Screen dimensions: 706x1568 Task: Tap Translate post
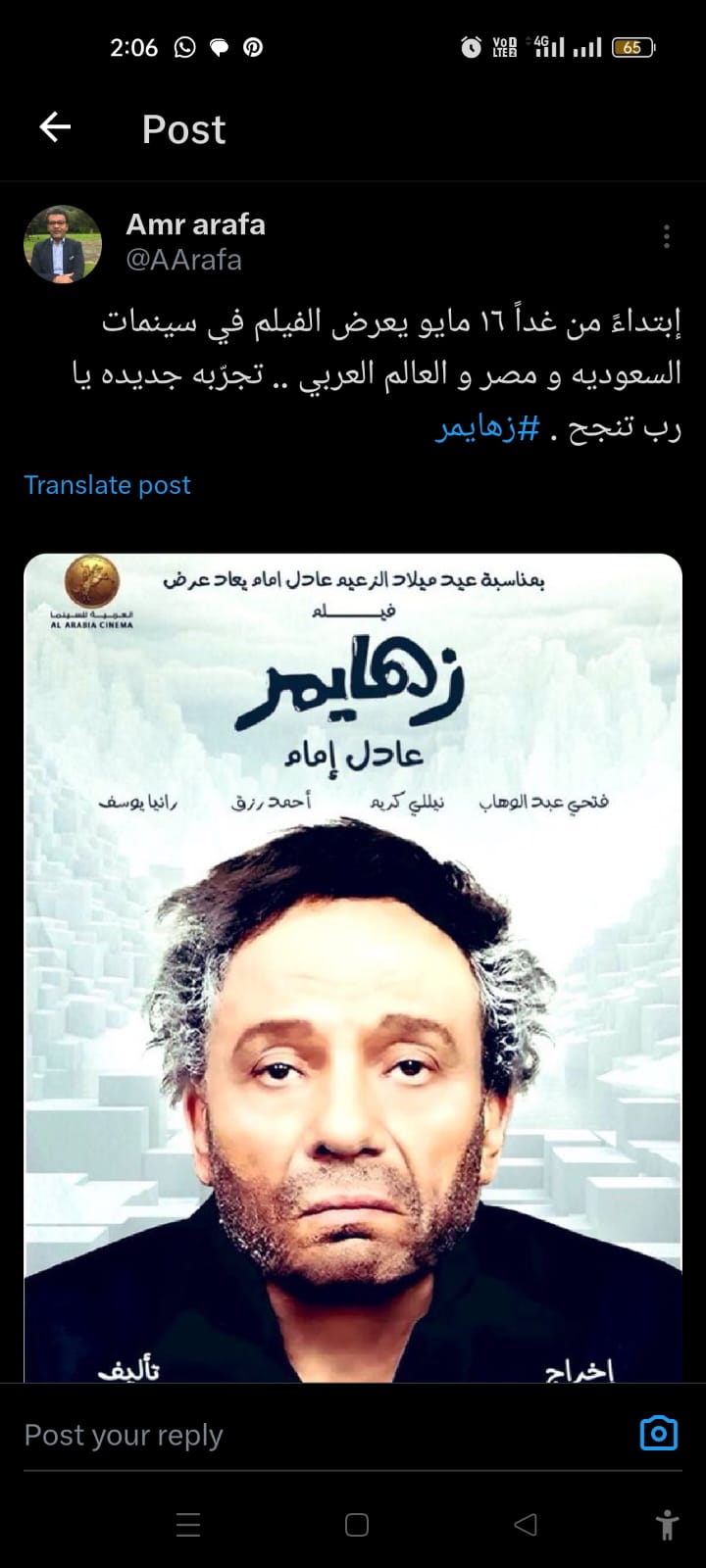(107, 485)
